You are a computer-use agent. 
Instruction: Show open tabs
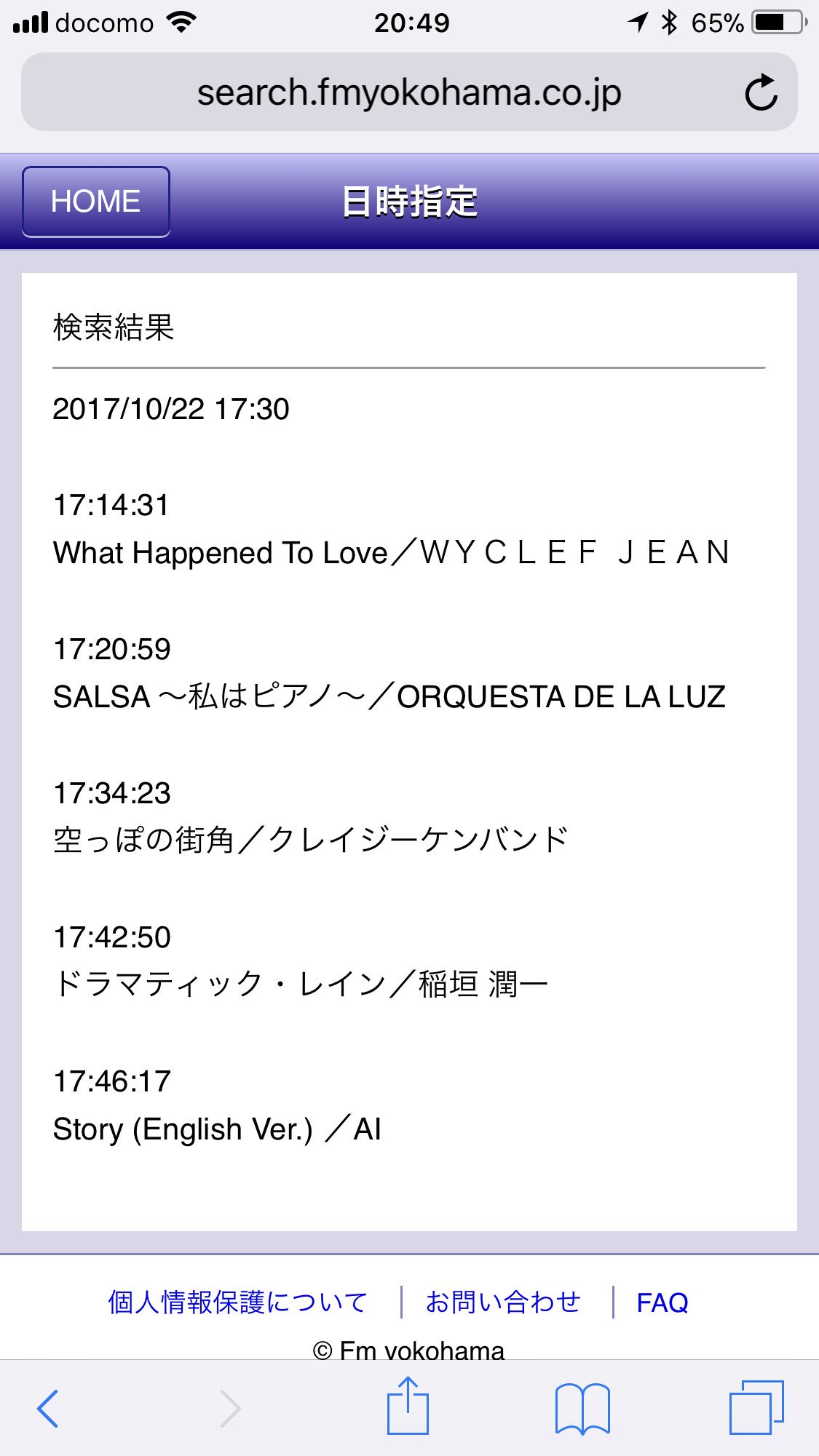(x=756, y=1407)
